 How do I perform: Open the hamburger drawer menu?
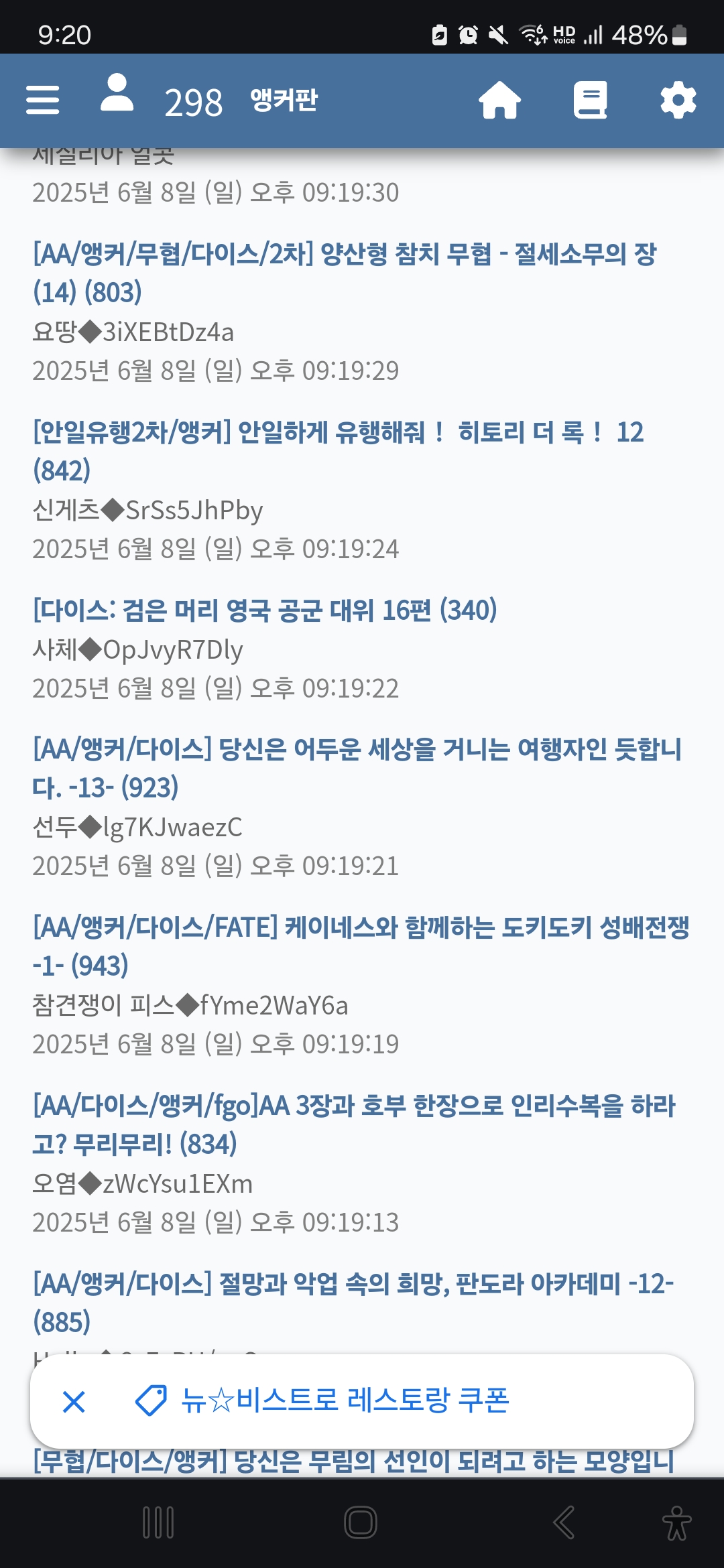[43, 101]
